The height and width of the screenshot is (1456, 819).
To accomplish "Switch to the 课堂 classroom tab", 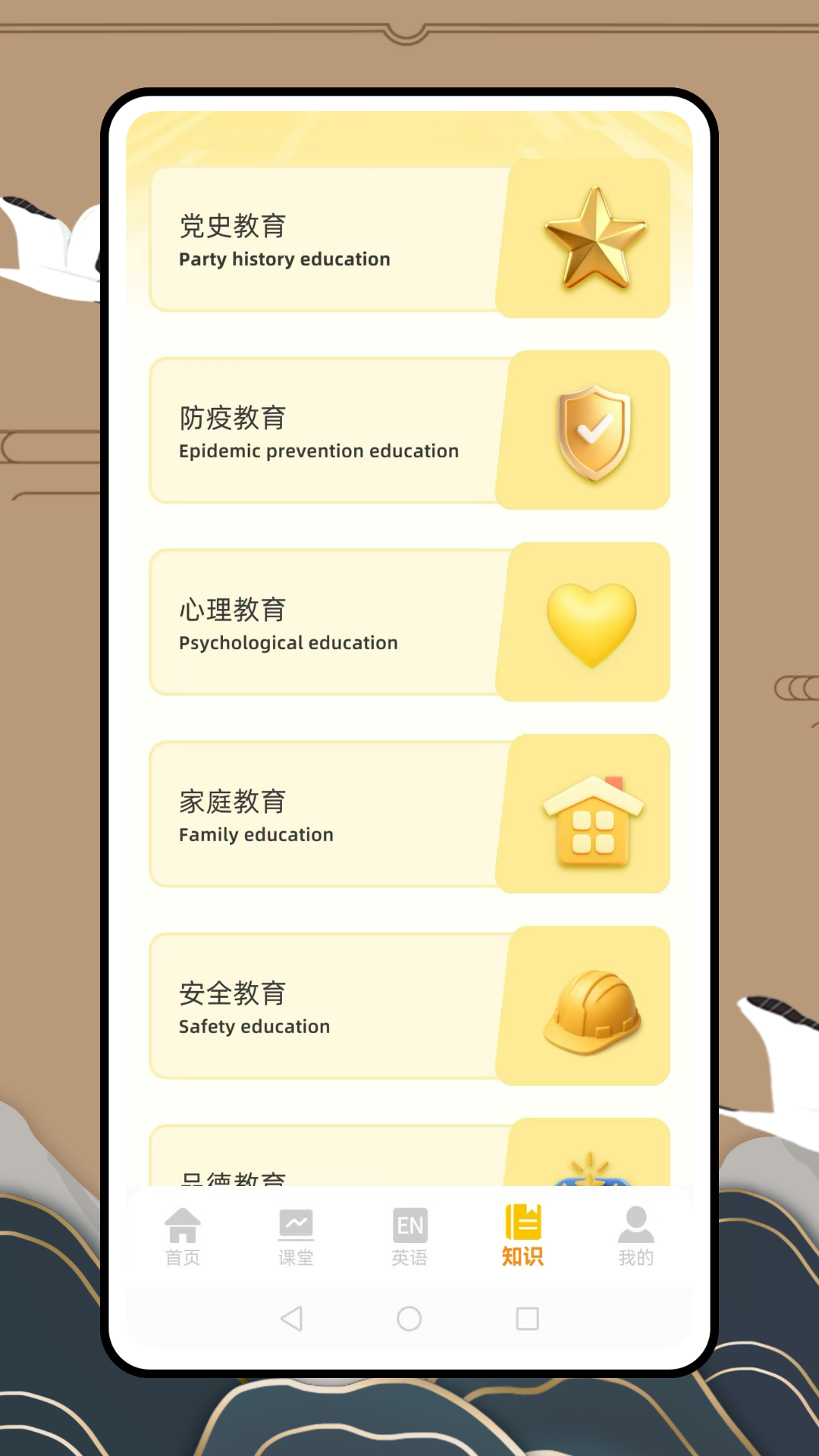I will (x=296, y=1236).
